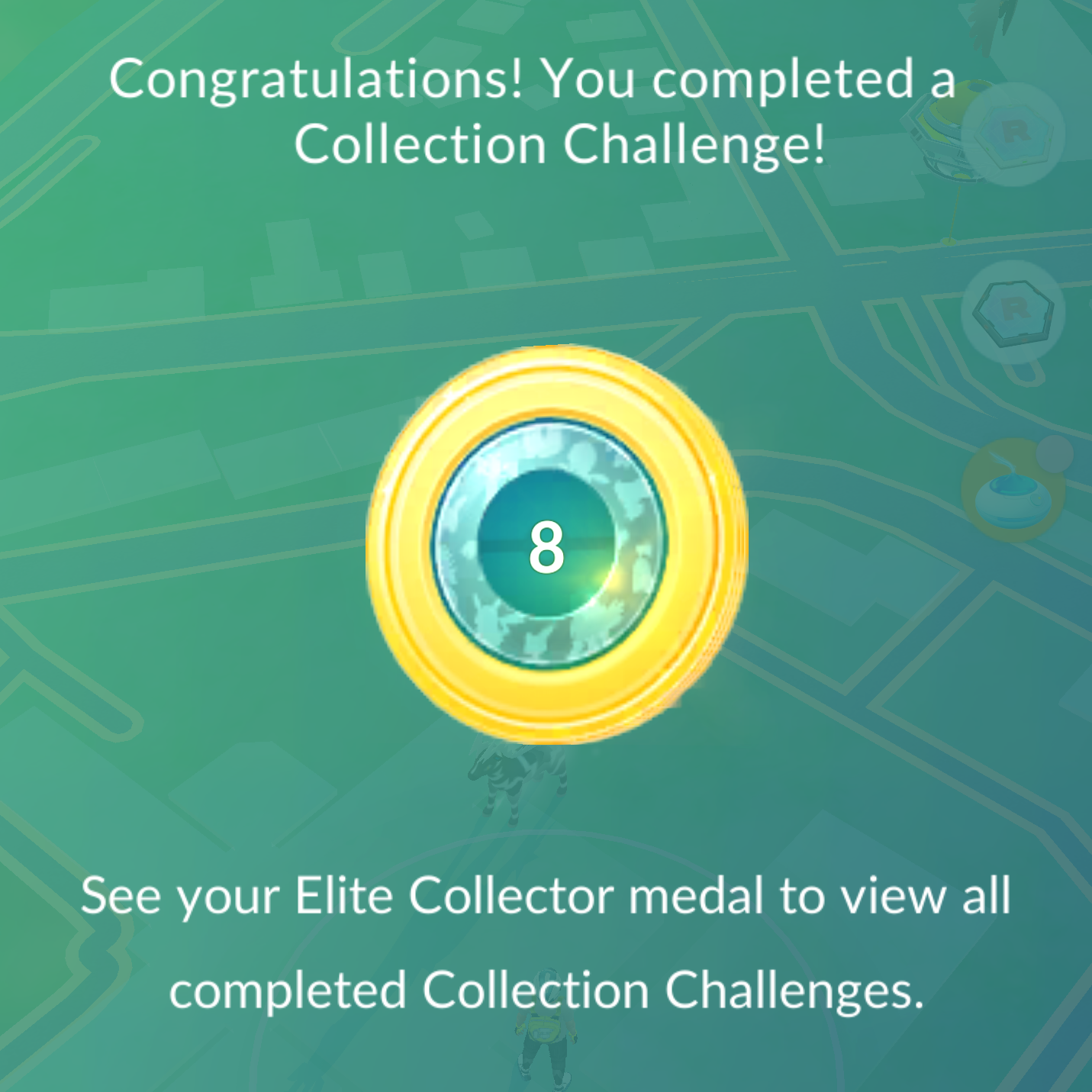1092x1092 pixels.
Task: Tap the gold Elite Collector medal
Action: (556, 544)
